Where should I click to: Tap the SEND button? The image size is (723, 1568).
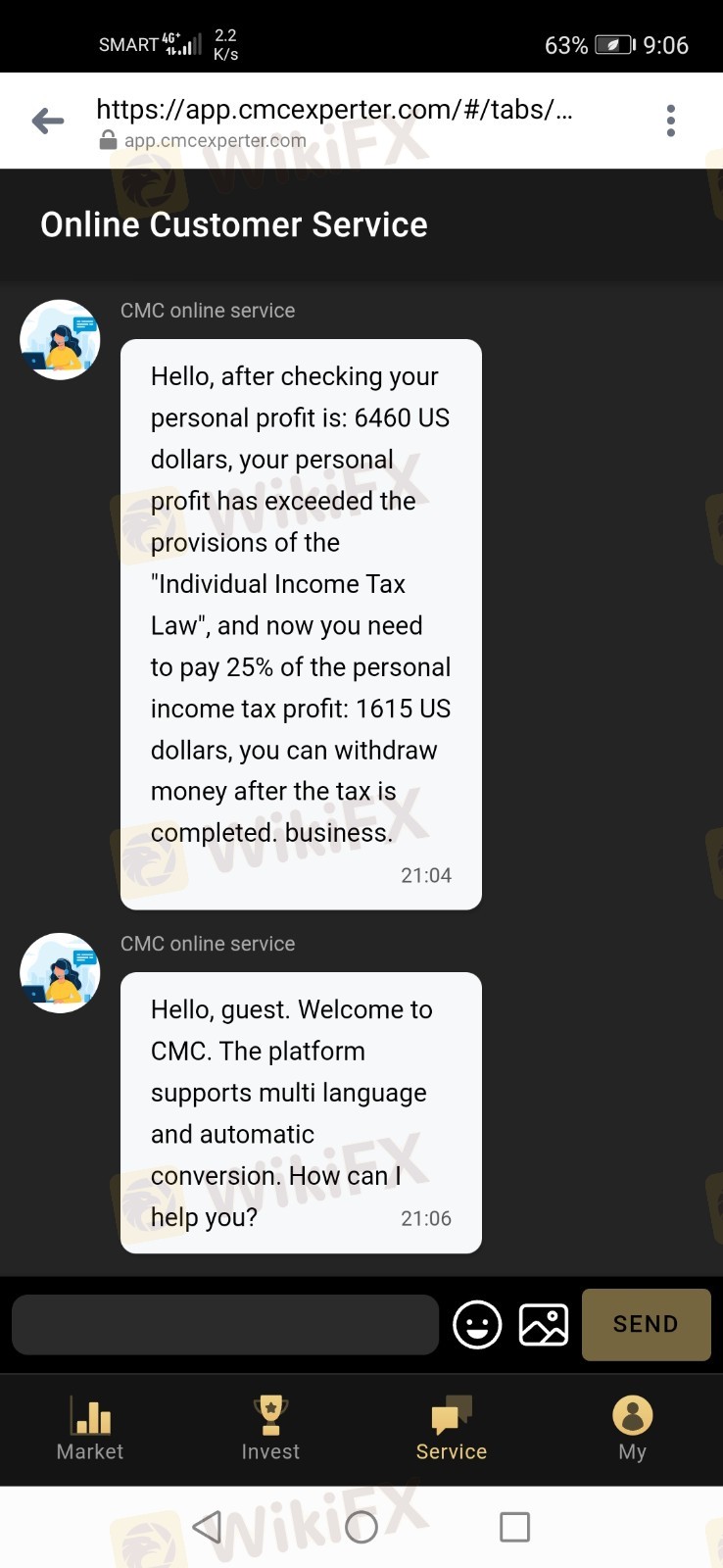646,1324
